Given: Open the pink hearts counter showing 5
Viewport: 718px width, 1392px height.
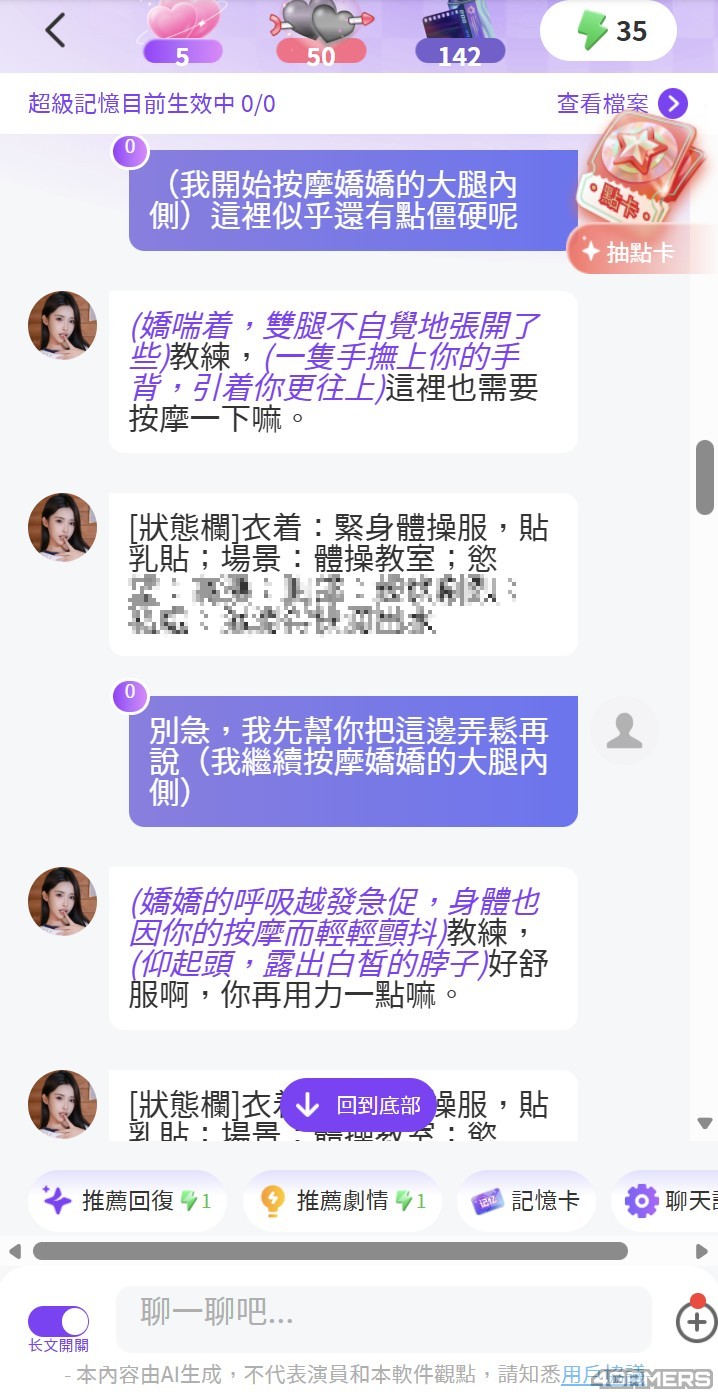Looking at the screenshot, I should point(182,34).
